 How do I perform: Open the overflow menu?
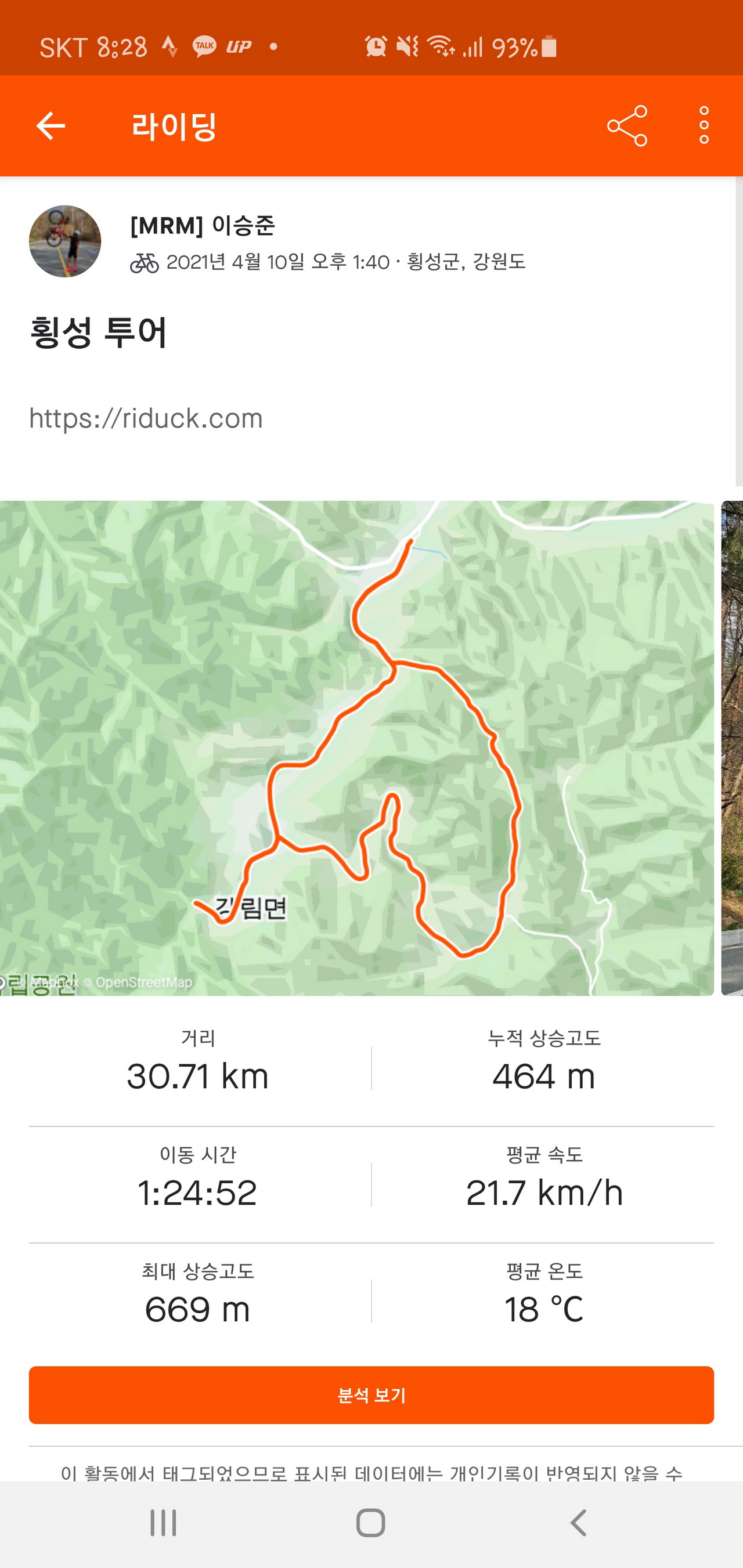pos(704,126)
